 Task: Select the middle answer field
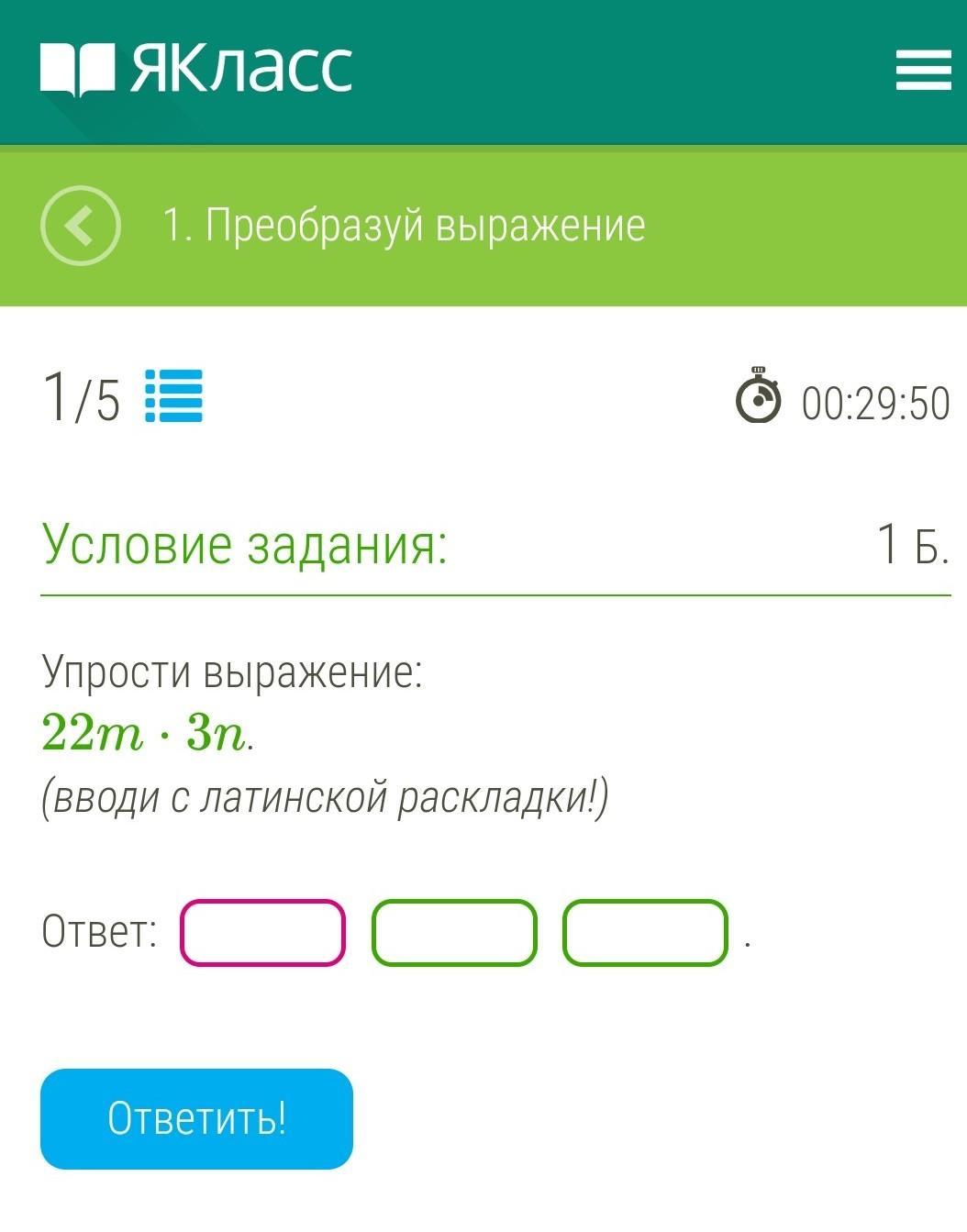454,933
